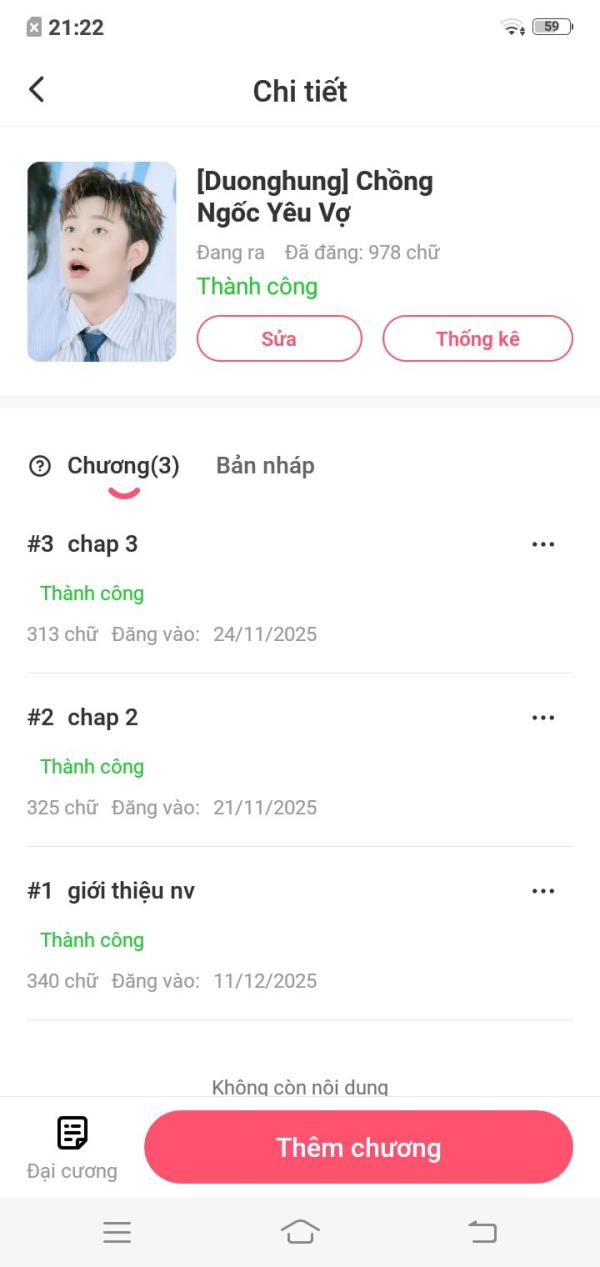600x1267 pixels.
Task: Open more options for chap 3
Action: pyautogui.click(x=543, y=544)
